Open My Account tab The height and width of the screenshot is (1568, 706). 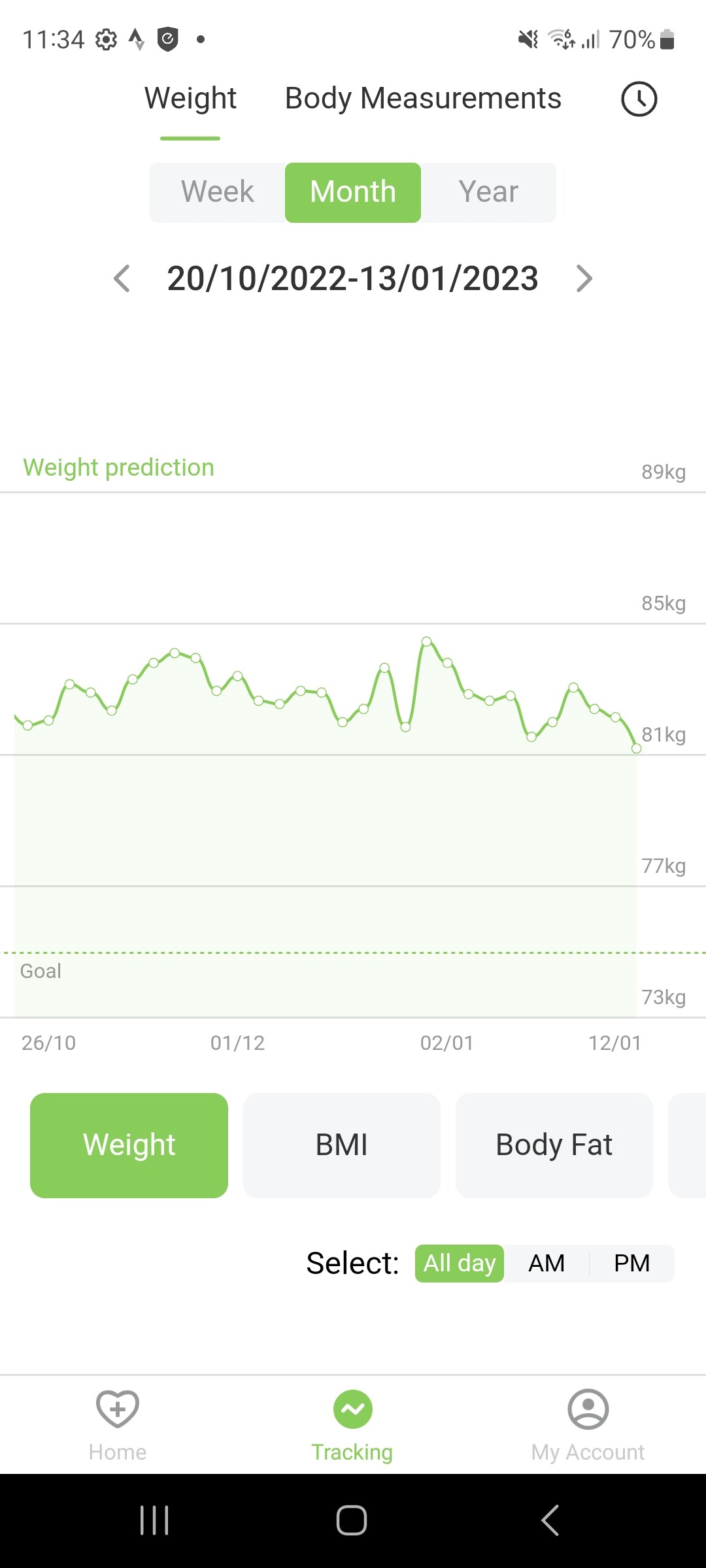[588, 1426]
